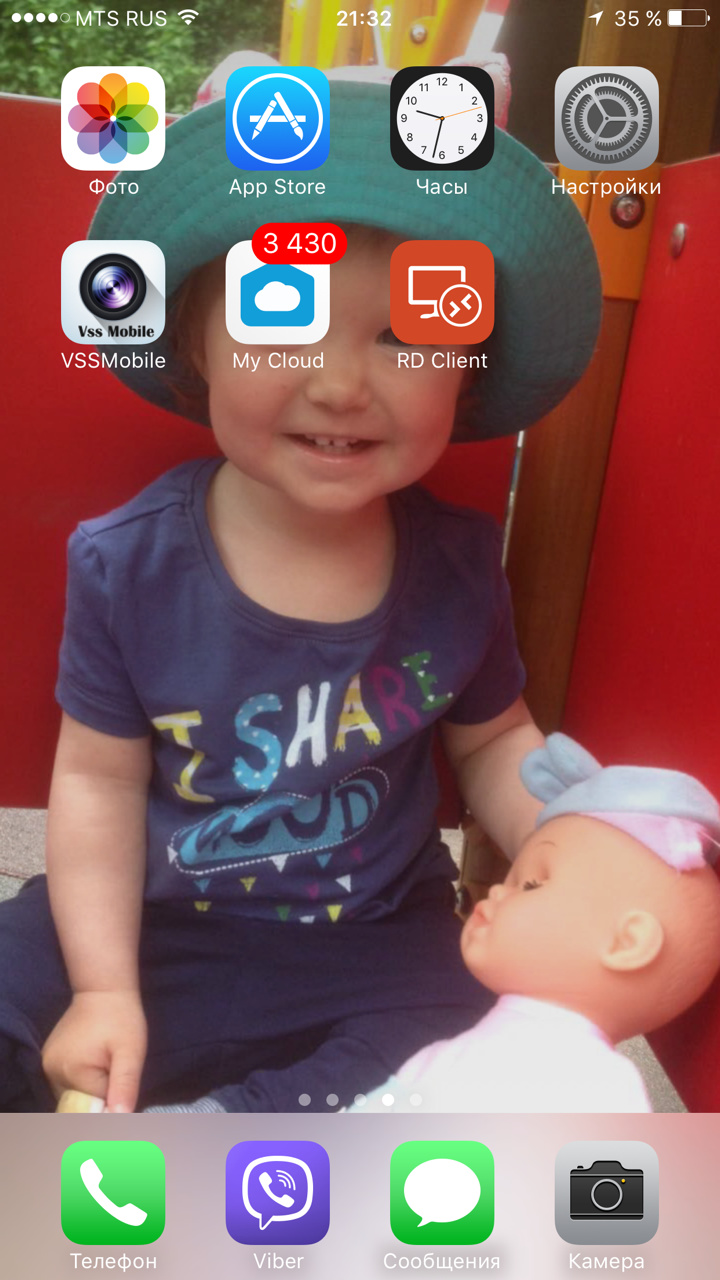Open Сообщения messages app
Viewport: 720px width, 1280px height.
tap(442, 1193)
